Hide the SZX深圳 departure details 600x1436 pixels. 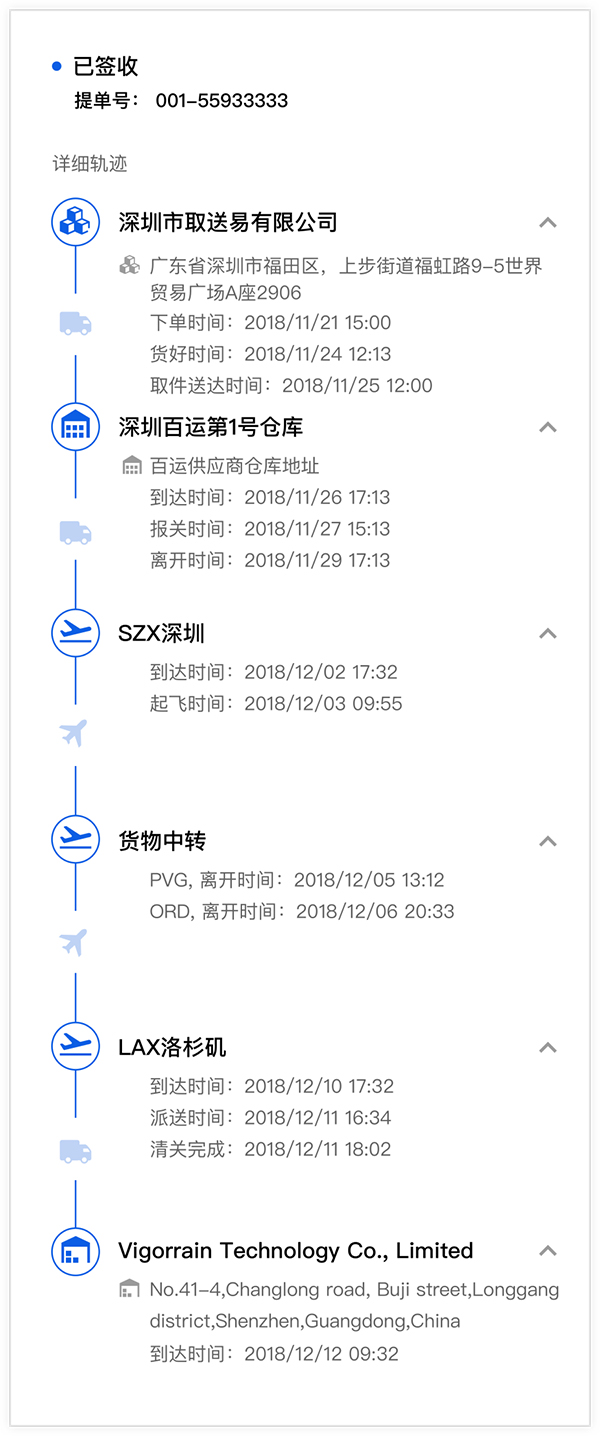pos(547,633)
